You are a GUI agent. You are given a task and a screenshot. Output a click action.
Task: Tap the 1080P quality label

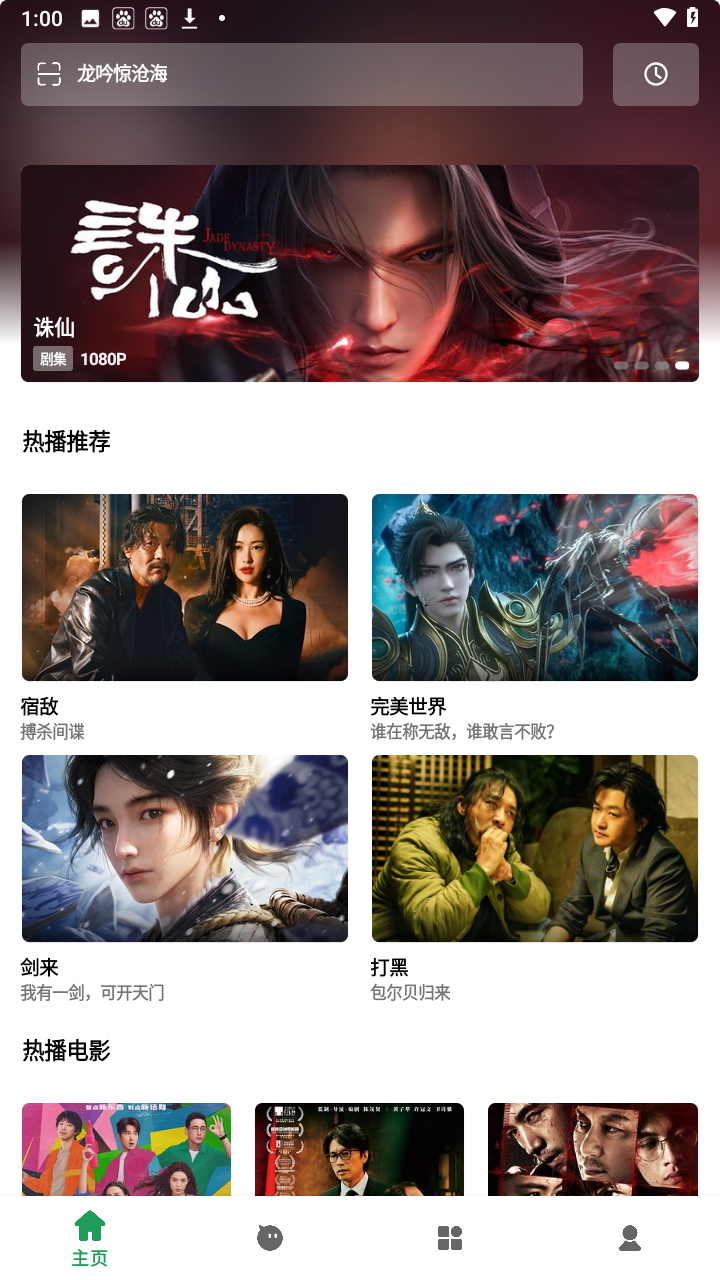click(102, 358)
